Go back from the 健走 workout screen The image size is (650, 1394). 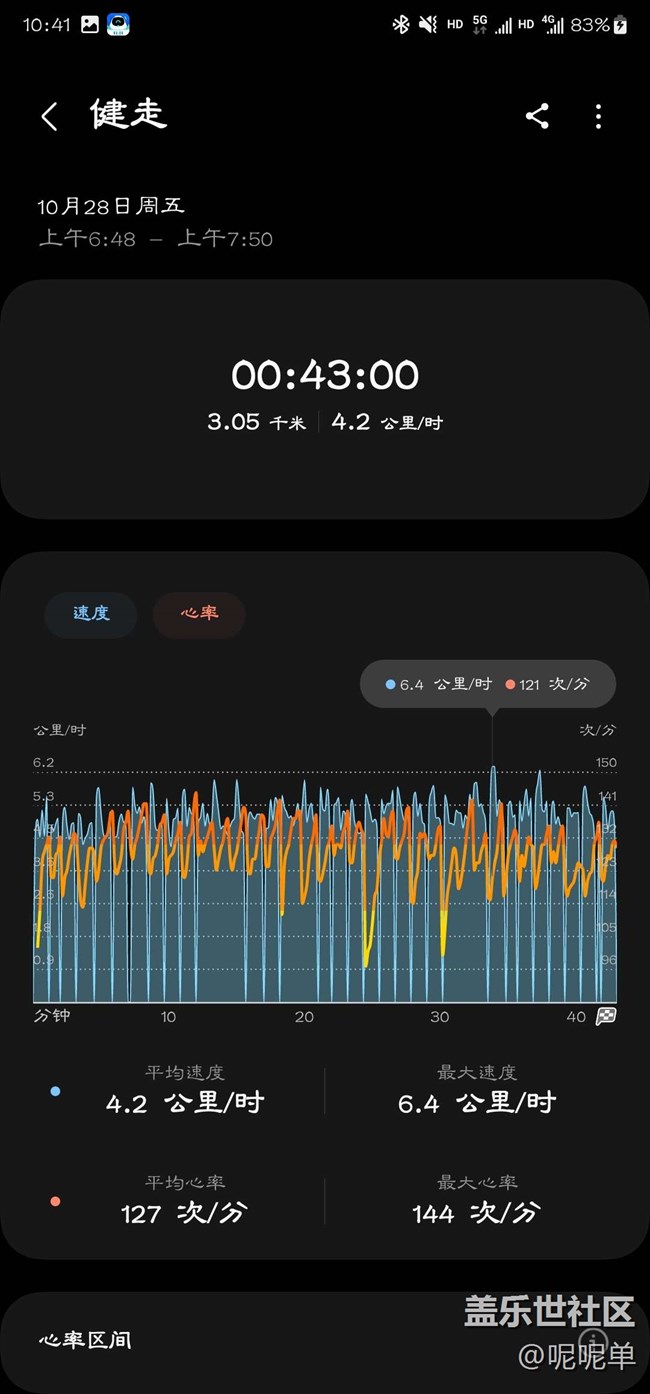click(49, 116)
